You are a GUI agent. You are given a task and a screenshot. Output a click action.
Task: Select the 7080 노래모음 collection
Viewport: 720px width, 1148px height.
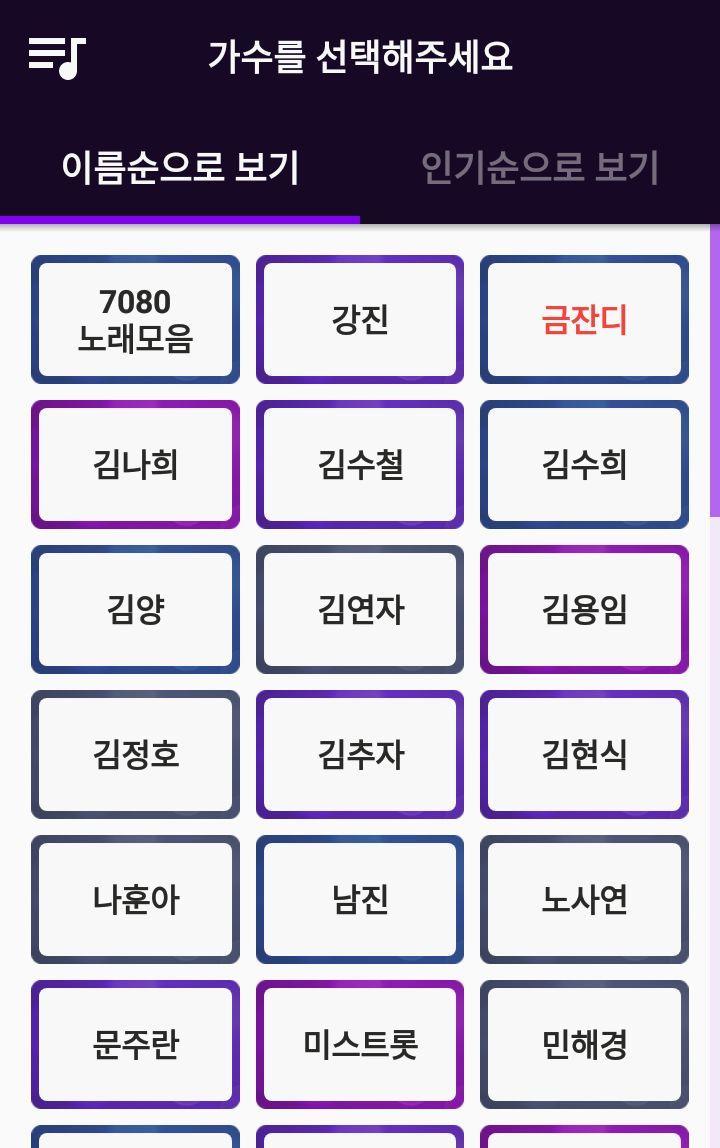click(135, 319)
